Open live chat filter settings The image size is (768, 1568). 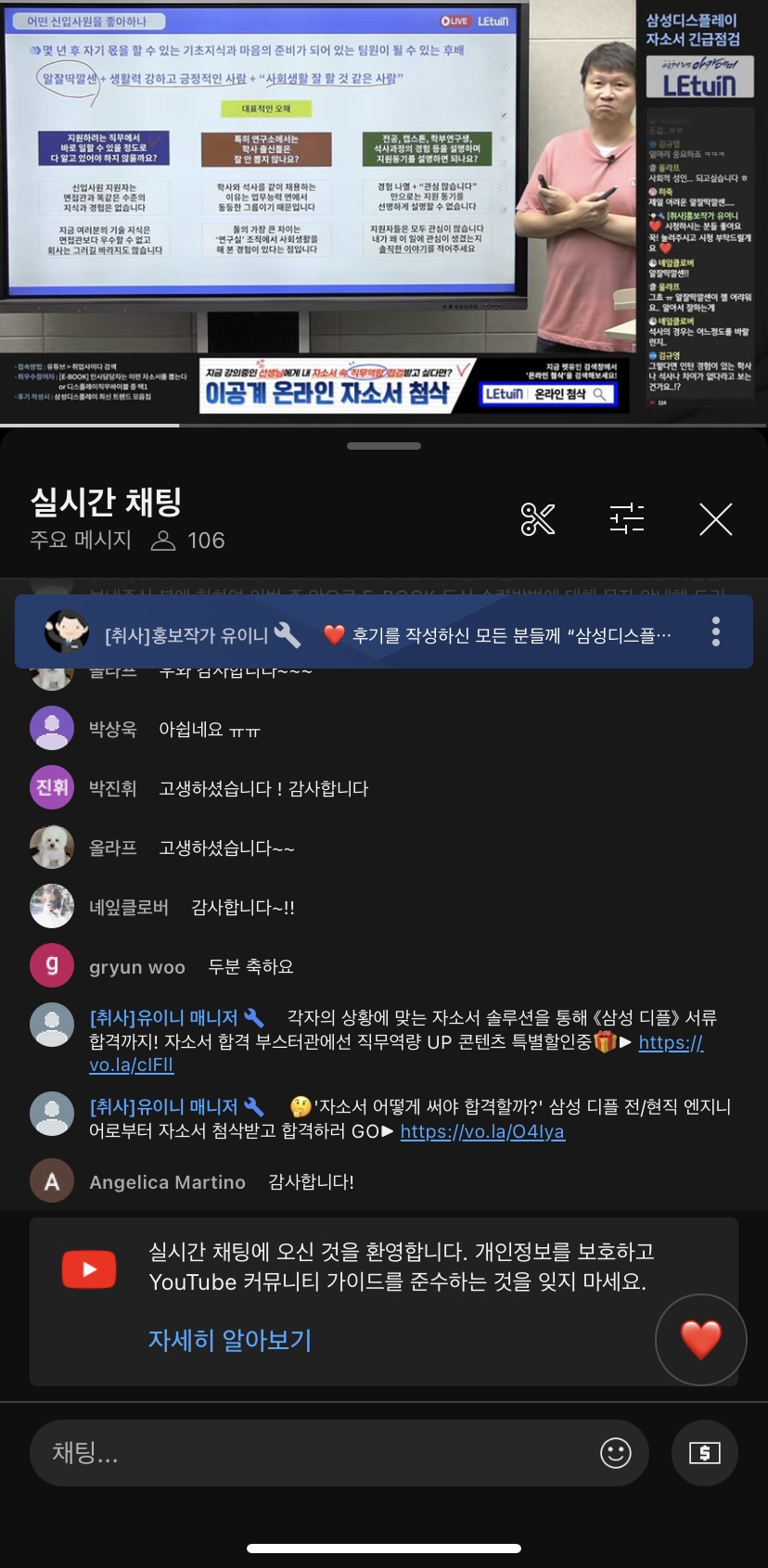click(x=627, y=518)
